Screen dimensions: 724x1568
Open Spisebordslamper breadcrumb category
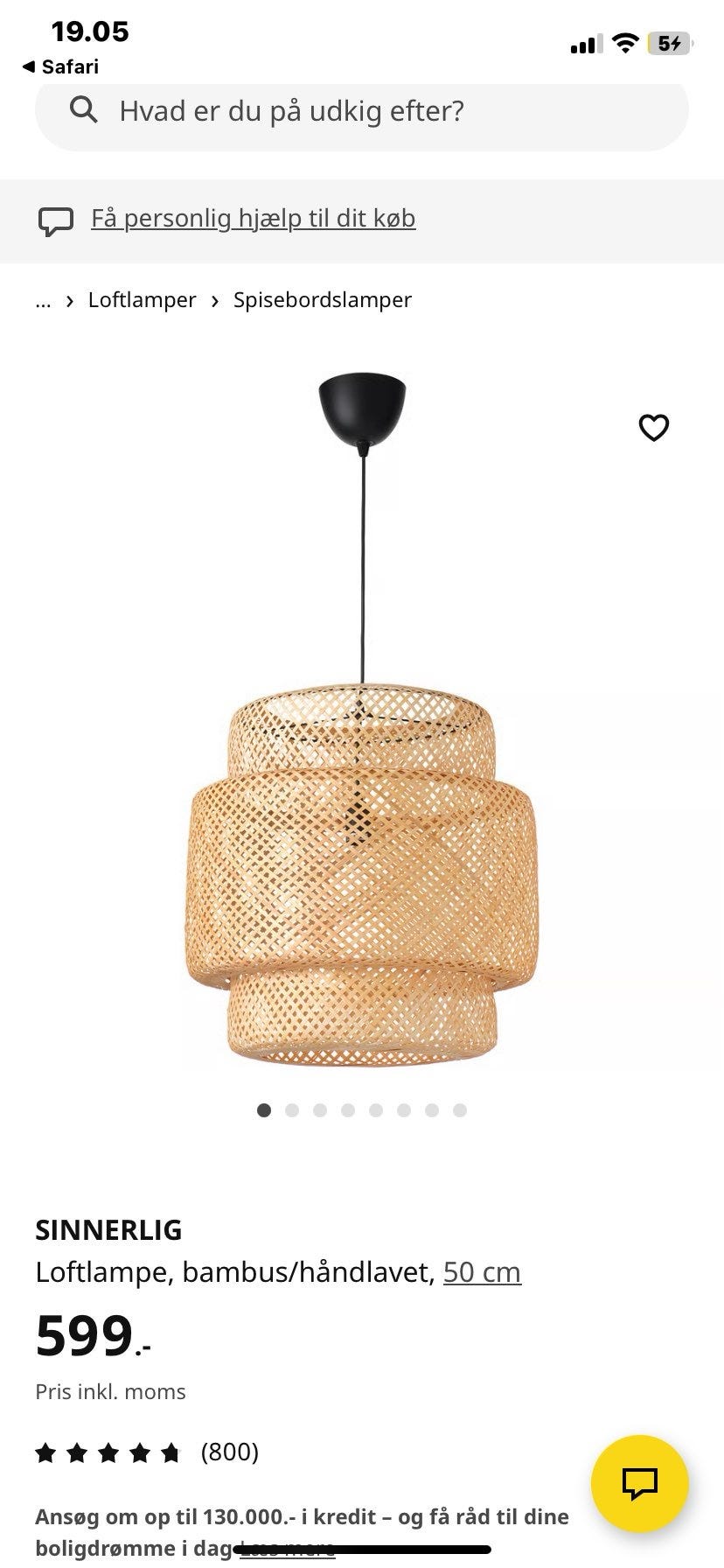322,300
